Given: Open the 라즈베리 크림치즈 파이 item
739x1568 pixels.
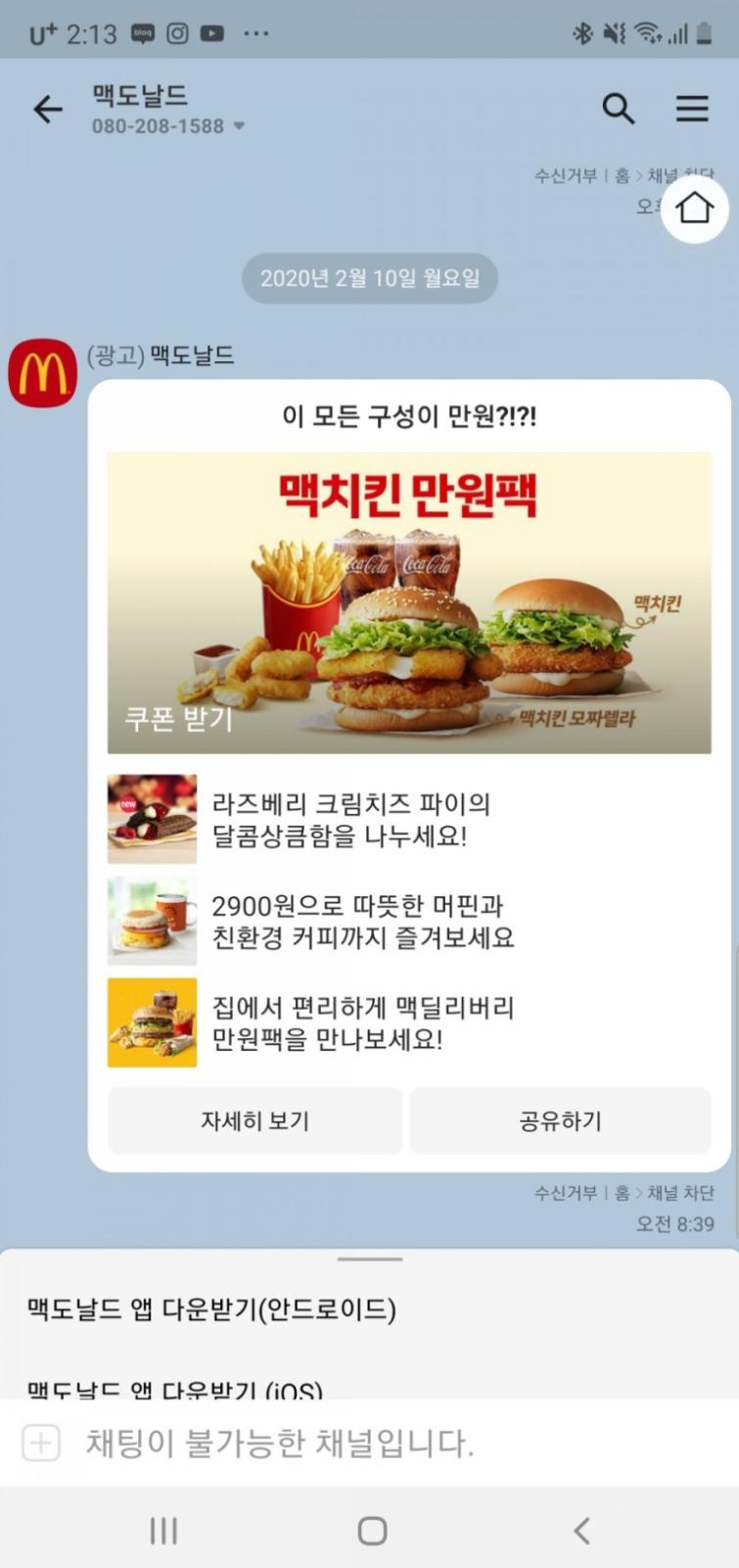Looking at the screenshot, I should click(409, 819).
